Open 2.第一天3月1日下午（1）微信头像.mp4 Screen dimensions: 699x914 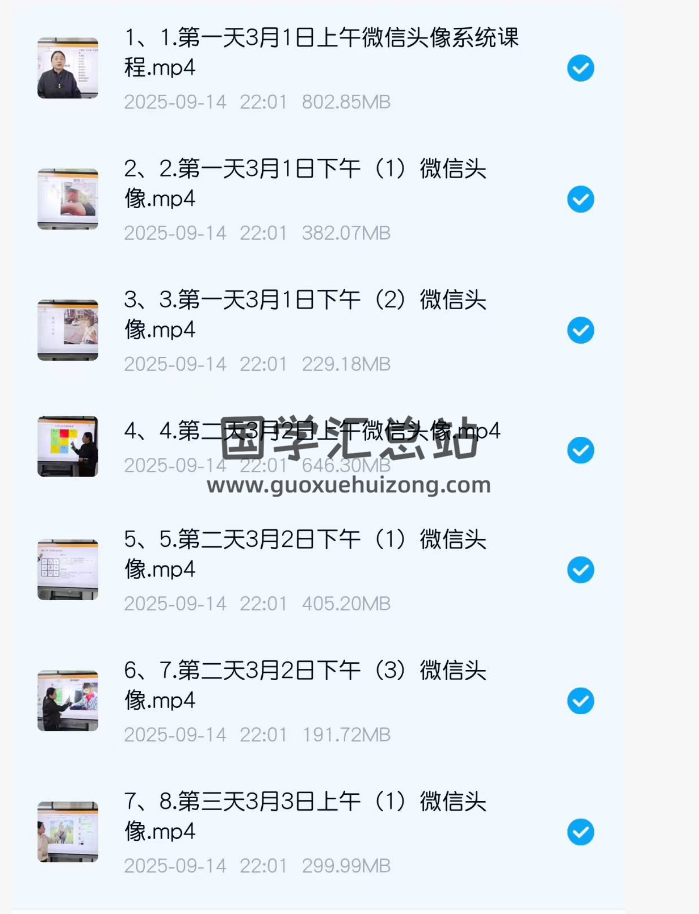click(305, 184)
